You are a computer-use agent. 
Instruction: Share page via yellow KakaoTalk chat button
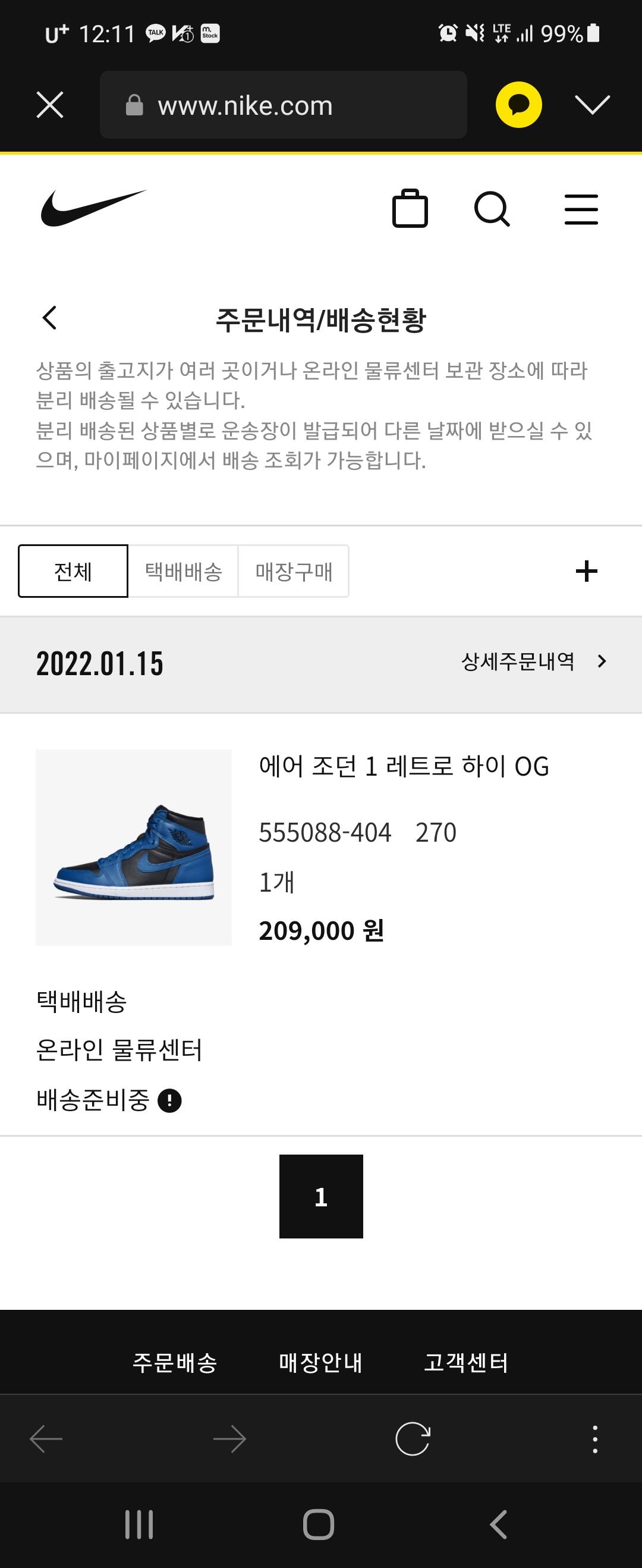click(518, 105)
